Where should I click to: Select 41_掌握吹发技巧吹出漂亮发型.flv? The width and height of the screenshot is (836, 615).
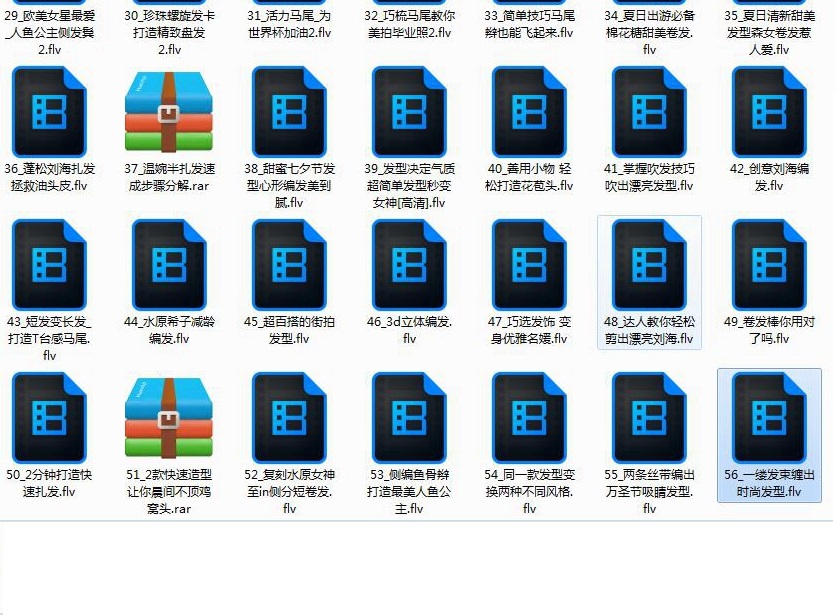point(648,112)
